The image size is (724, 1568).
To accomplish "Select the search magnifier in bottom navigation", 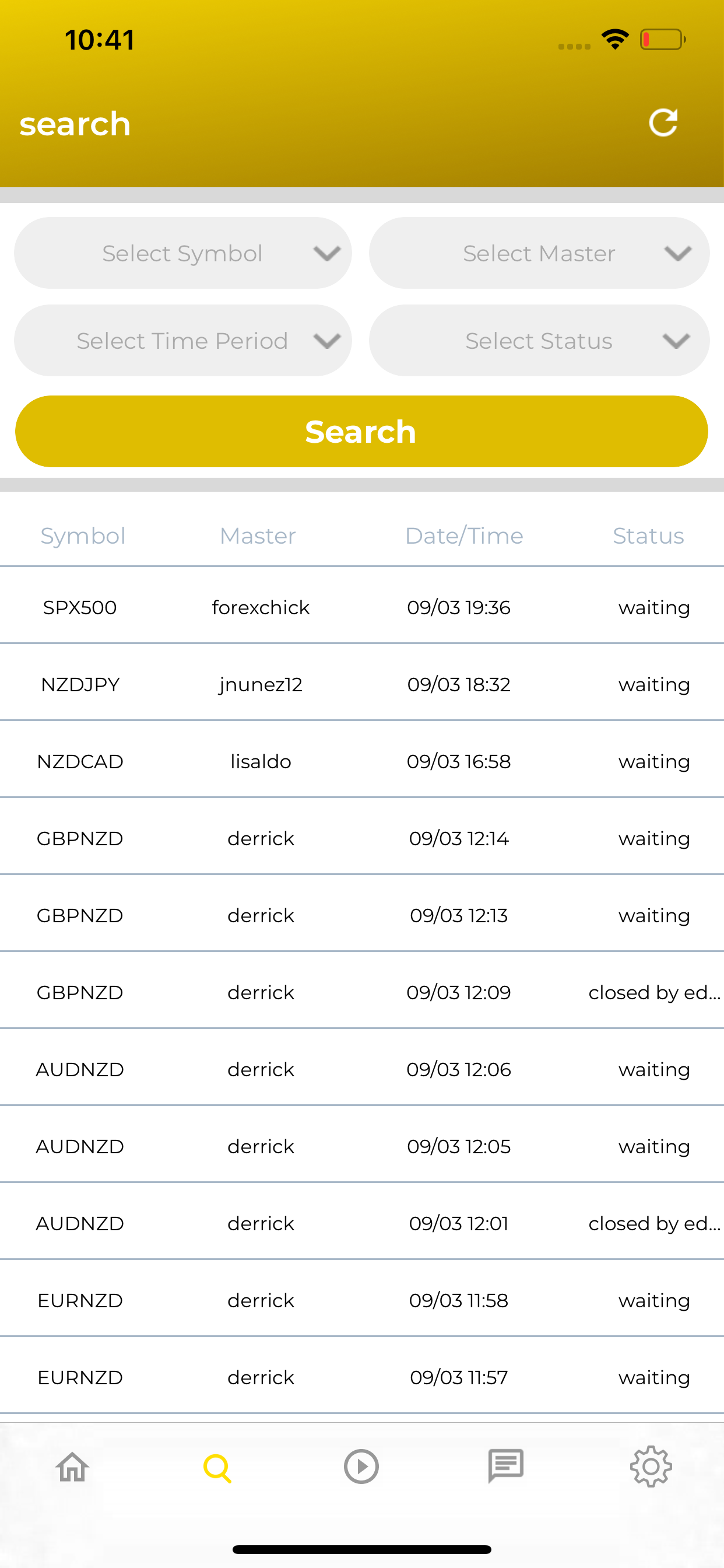I will (x=217, y=1467).
